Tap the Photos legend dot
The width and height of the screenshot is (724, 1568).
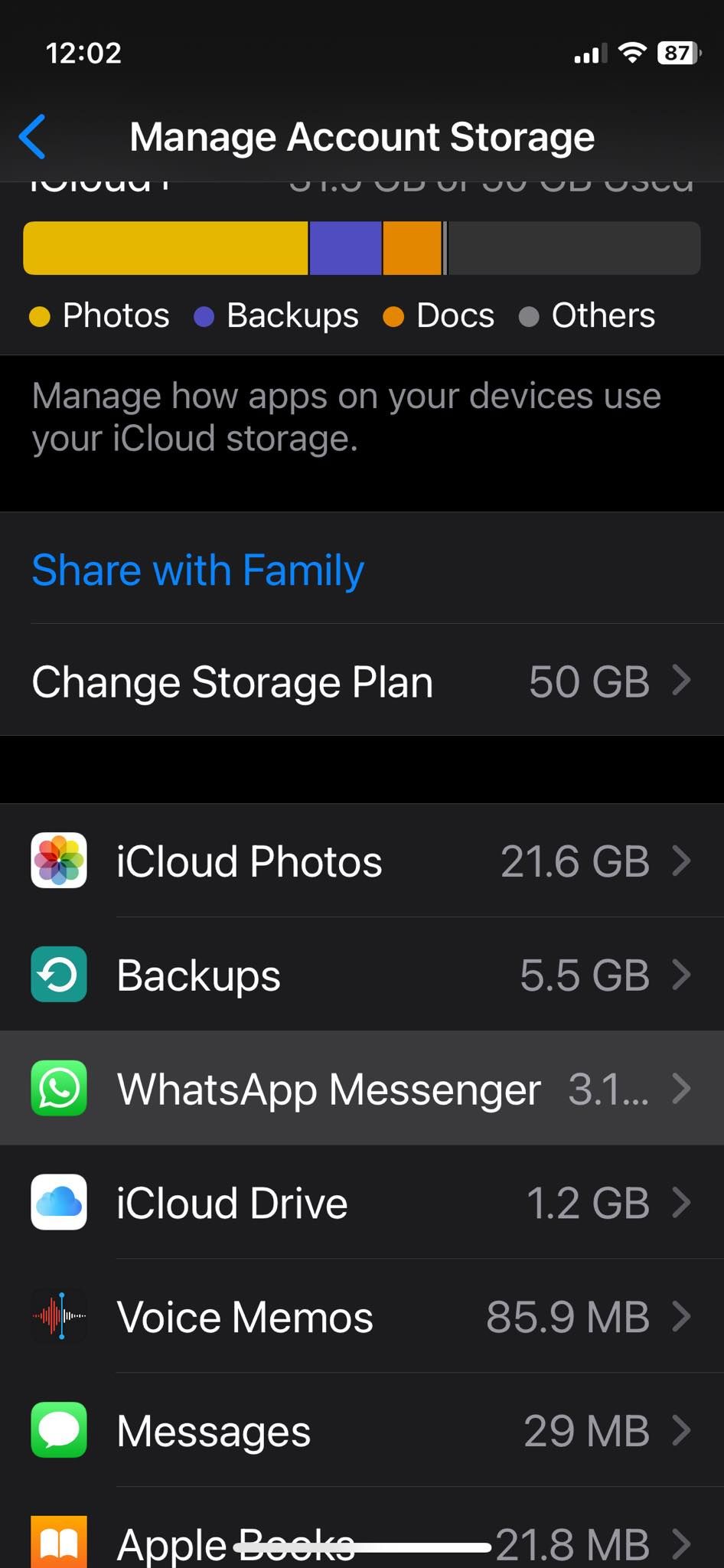[40, 315]
